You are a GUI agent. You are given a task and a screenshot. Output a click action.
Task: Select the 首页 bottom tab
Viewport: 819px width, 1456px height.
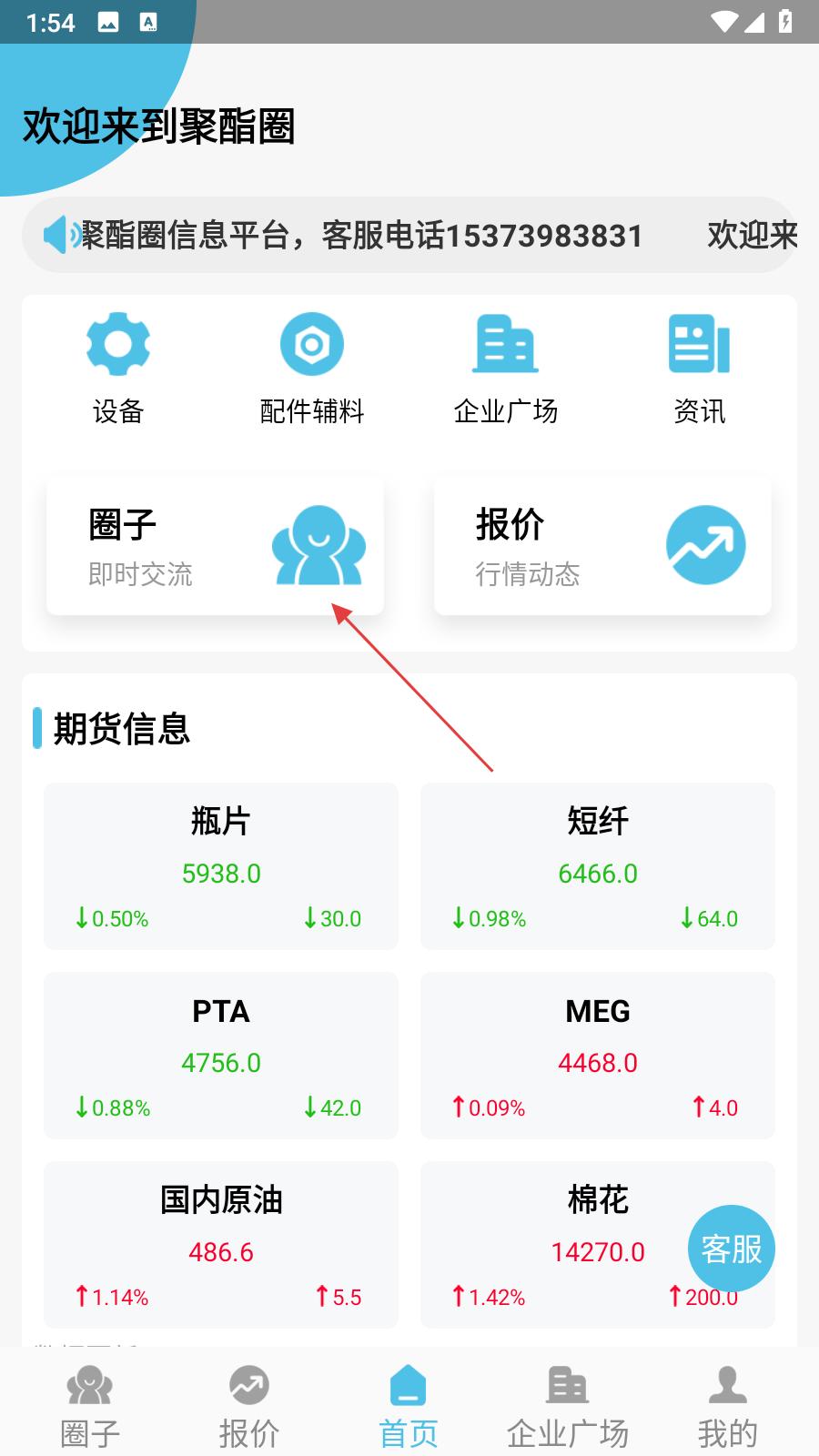(409, 1407)
